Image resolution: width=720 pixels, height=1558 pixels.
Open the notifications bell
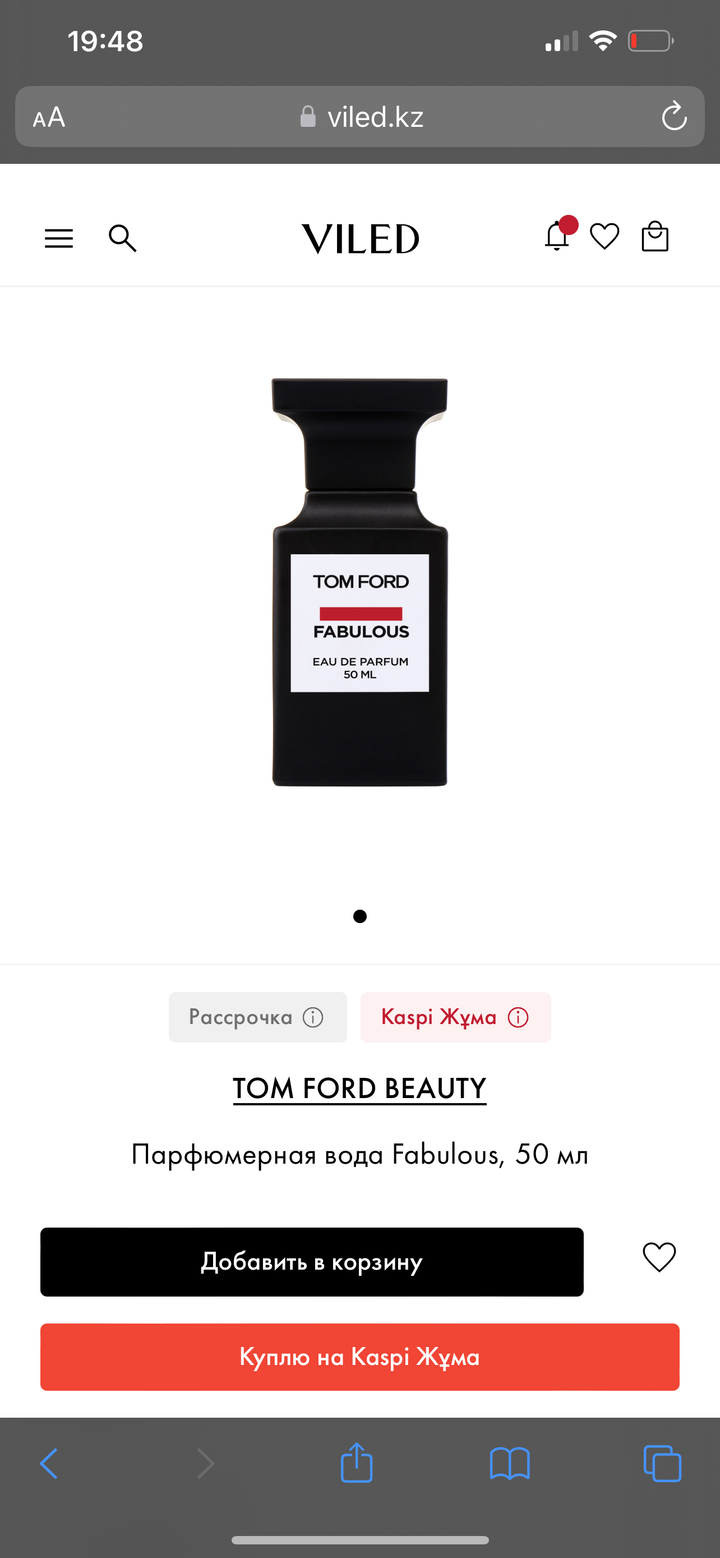tap(558, 236)
